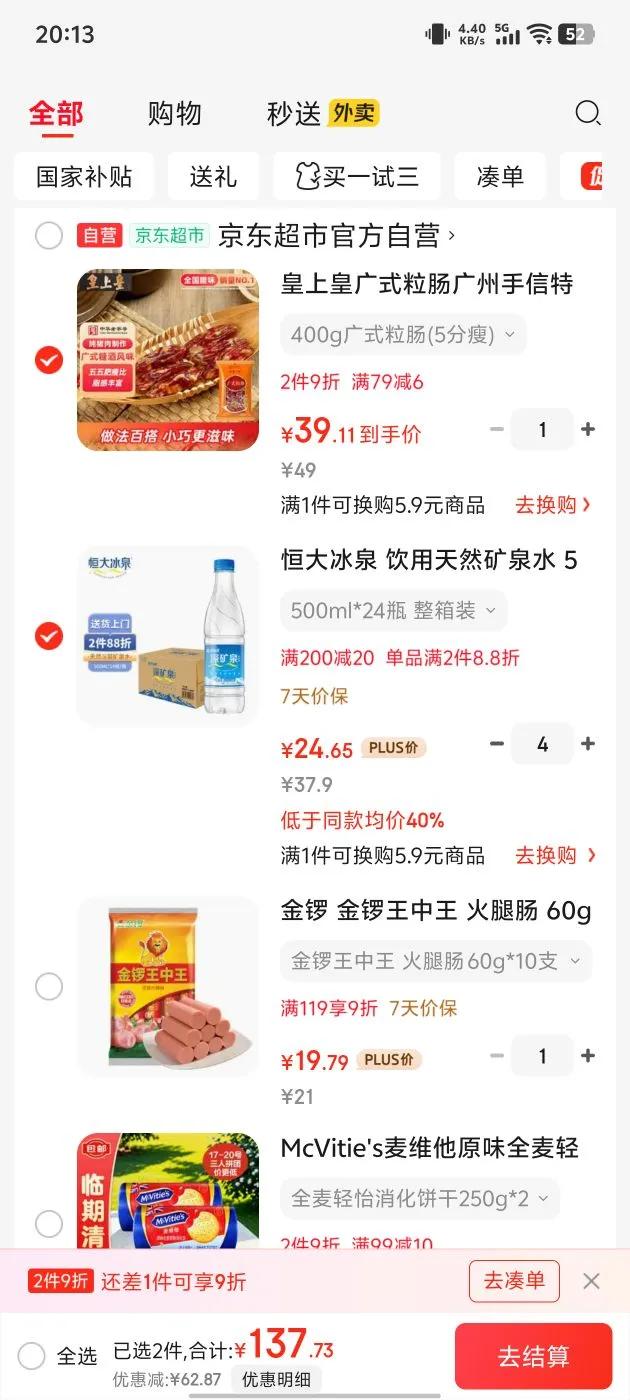Decrease quantity of 恒大冰泉 water
The height and width of the screenshot is (1400, 630).
497,744
